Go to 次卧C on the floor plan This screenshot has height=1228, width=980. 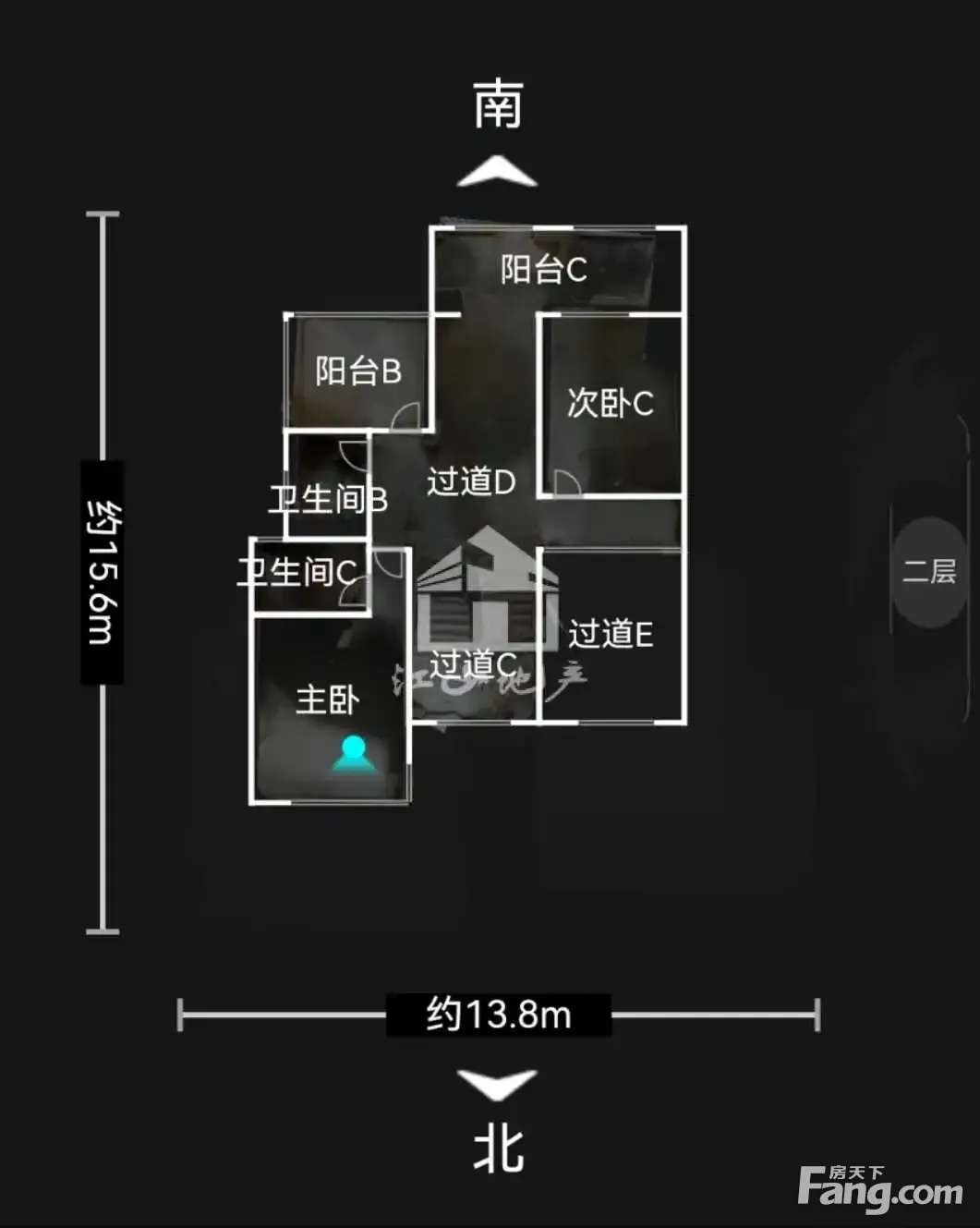pos(610,403)
